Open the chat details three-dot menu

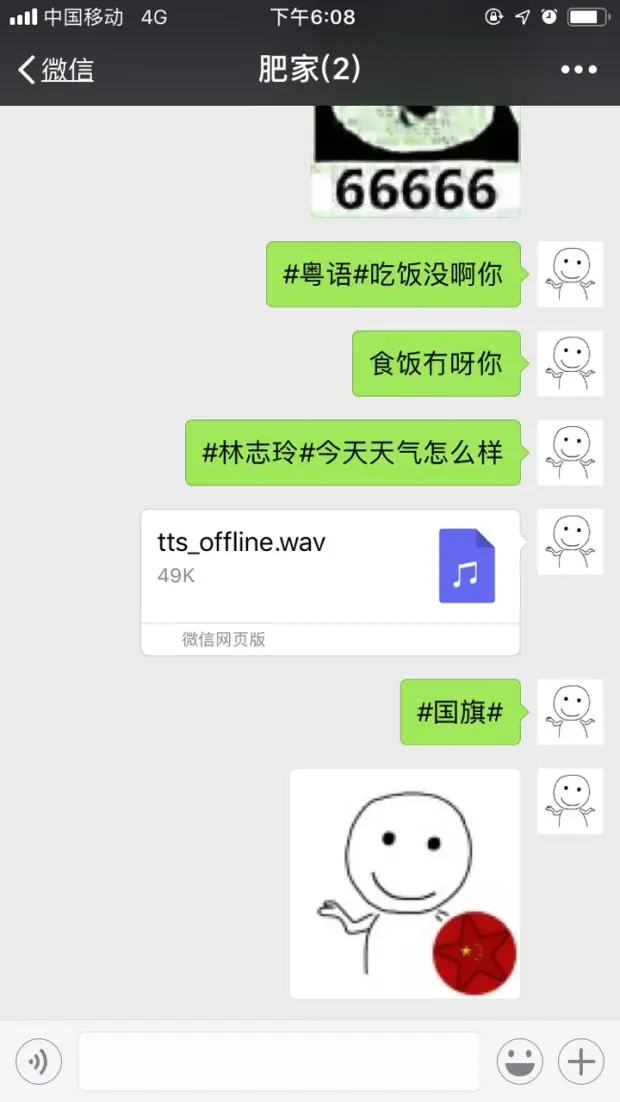pyautogui.click(x=578, y=69)
